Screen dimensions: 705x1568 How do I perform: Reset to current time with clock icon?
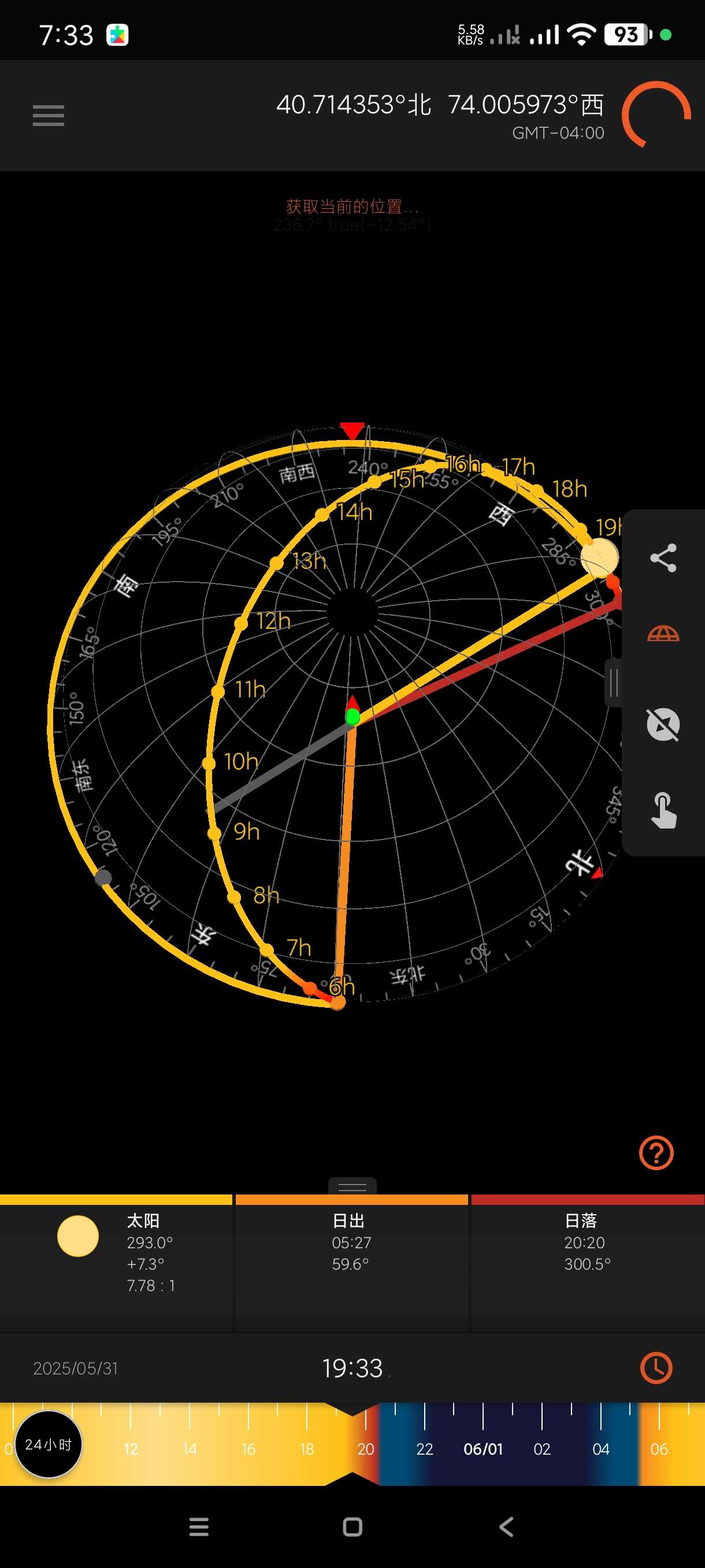pos(656,1369)
